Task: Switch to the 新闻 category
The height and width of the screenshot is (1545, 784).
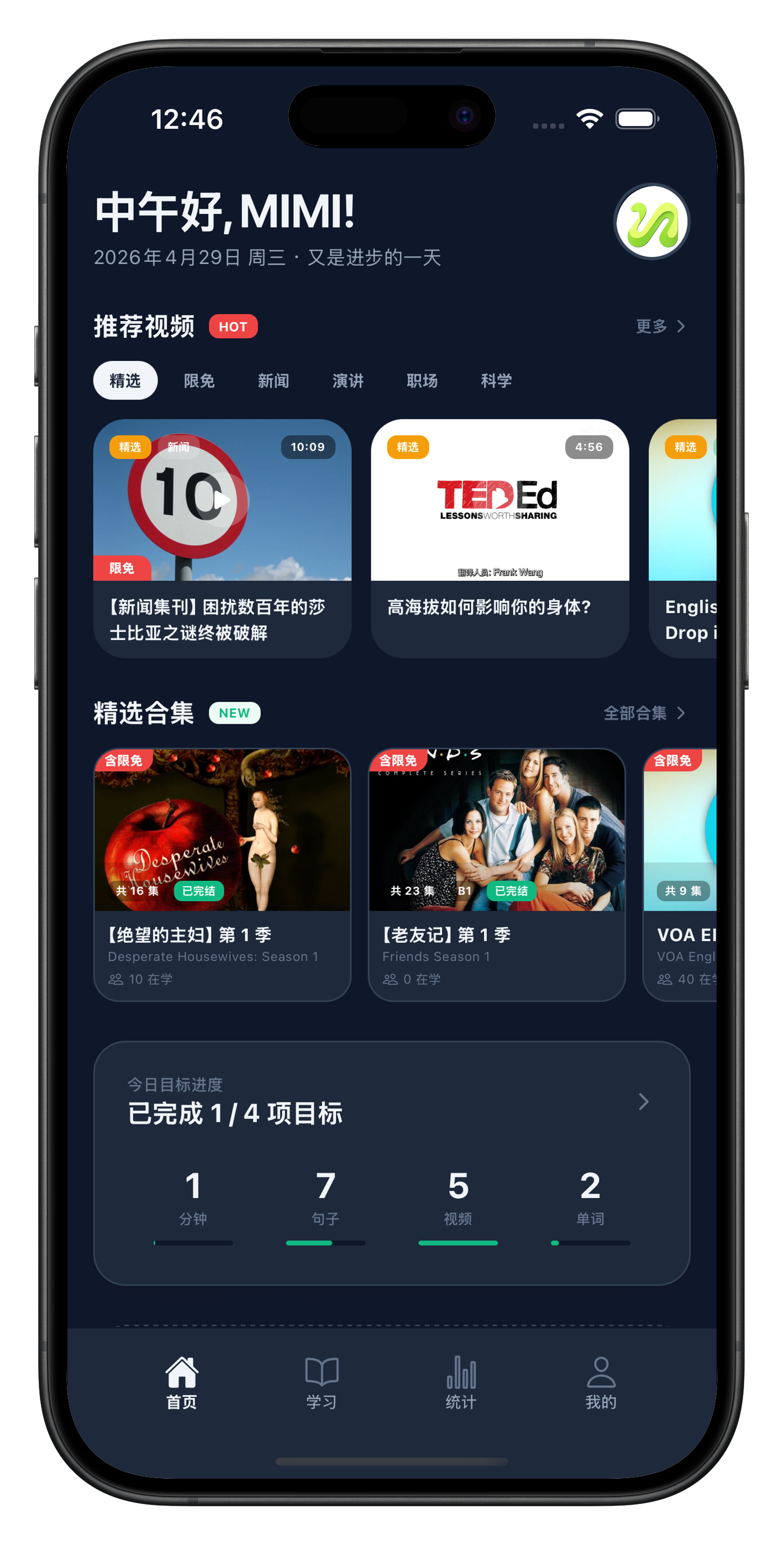Action: (x=273, y=380)
